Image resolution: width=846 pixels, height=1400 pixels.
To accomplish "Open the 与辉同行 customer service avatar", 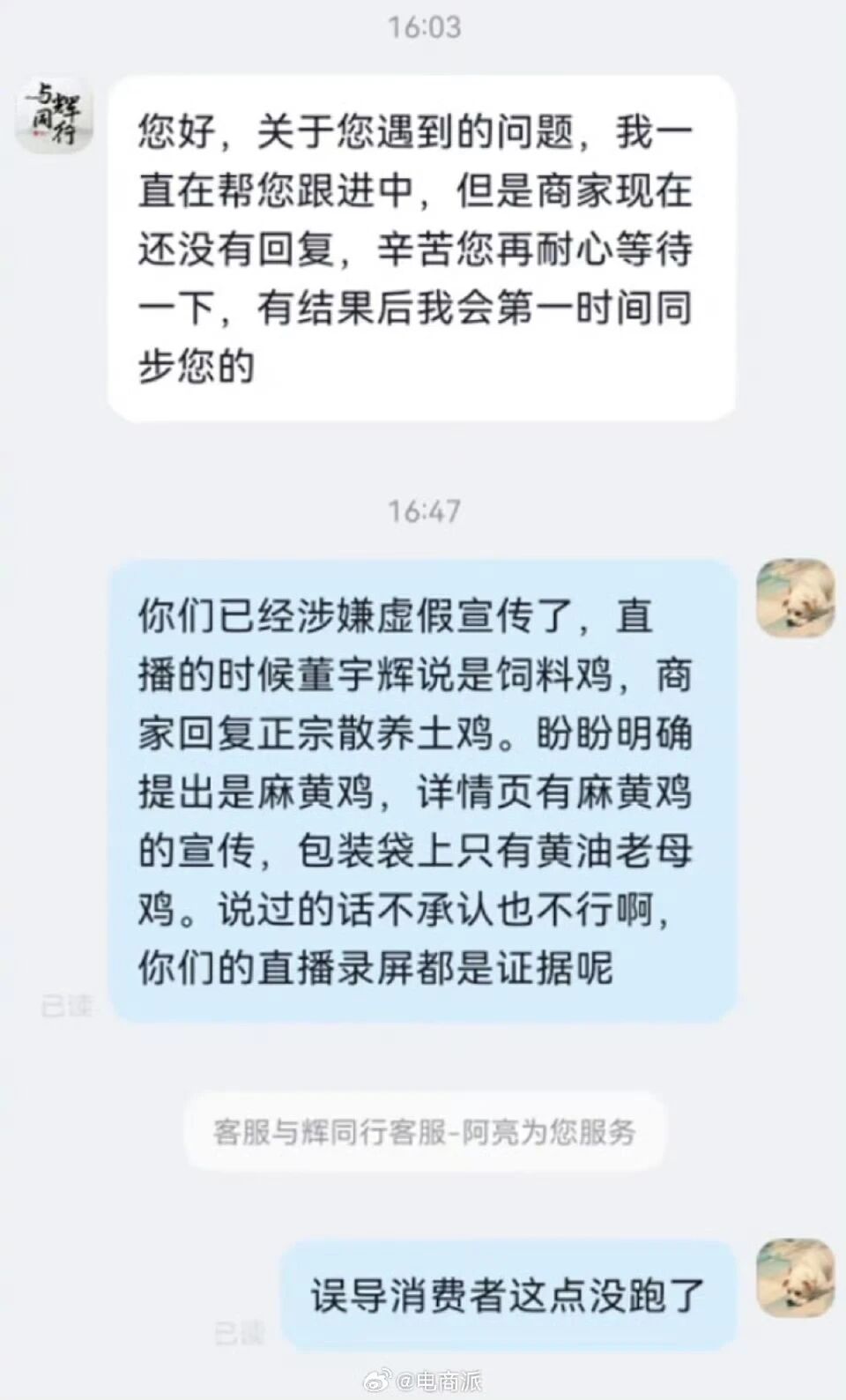I will click(x=55, y=115).
